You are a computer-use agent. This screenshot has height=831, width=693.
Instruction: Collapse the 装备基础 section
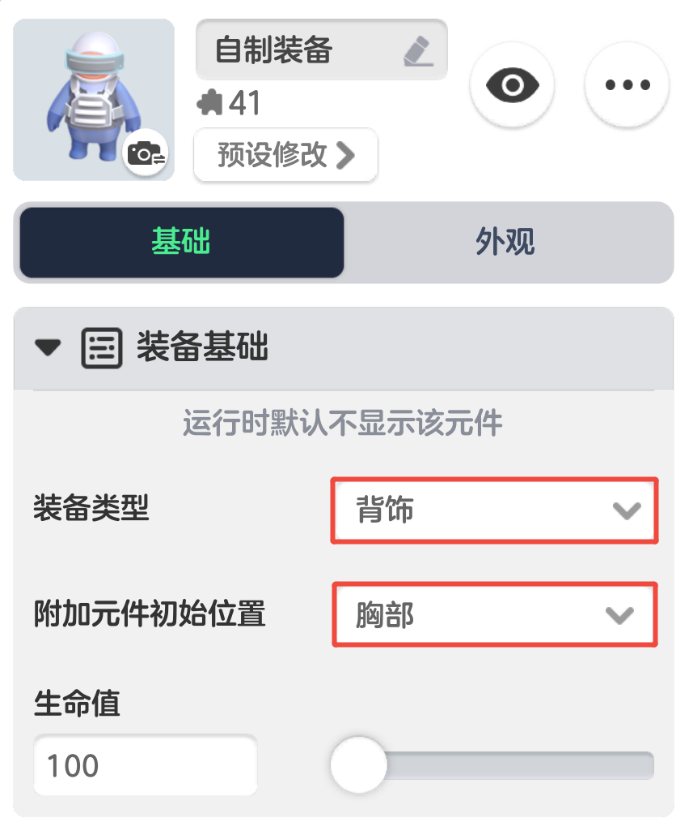click(x=47, y=348)
